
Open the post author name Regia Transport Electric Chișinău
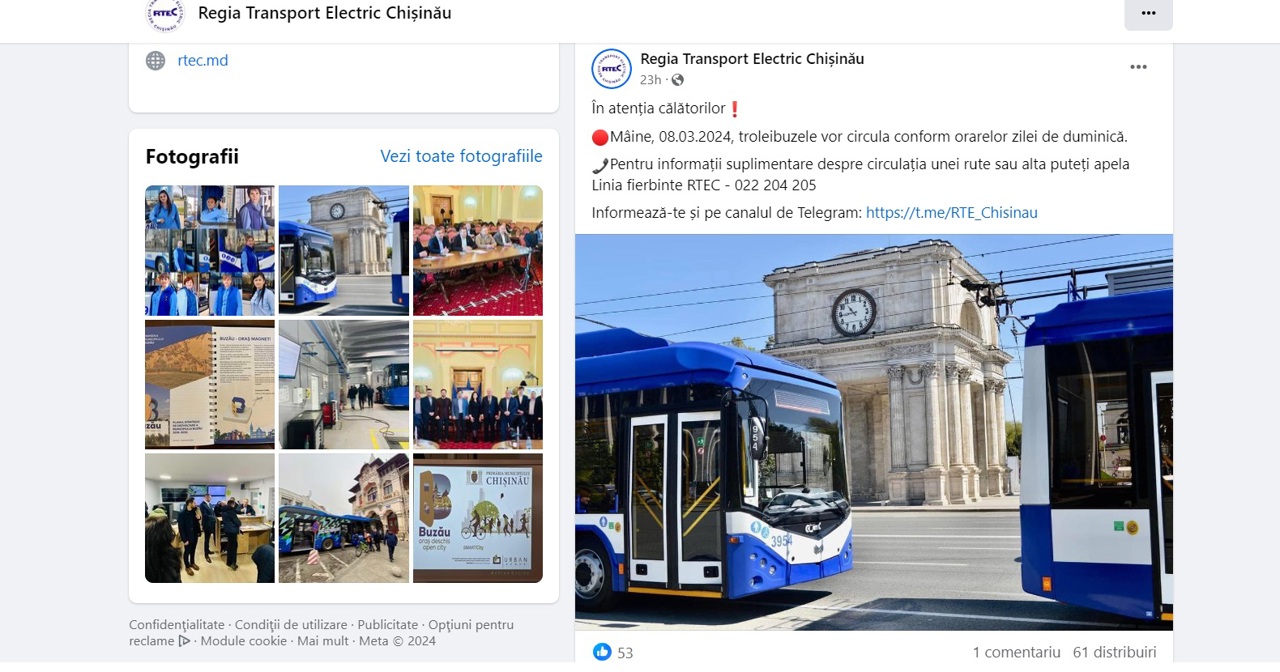click(752, 59)
